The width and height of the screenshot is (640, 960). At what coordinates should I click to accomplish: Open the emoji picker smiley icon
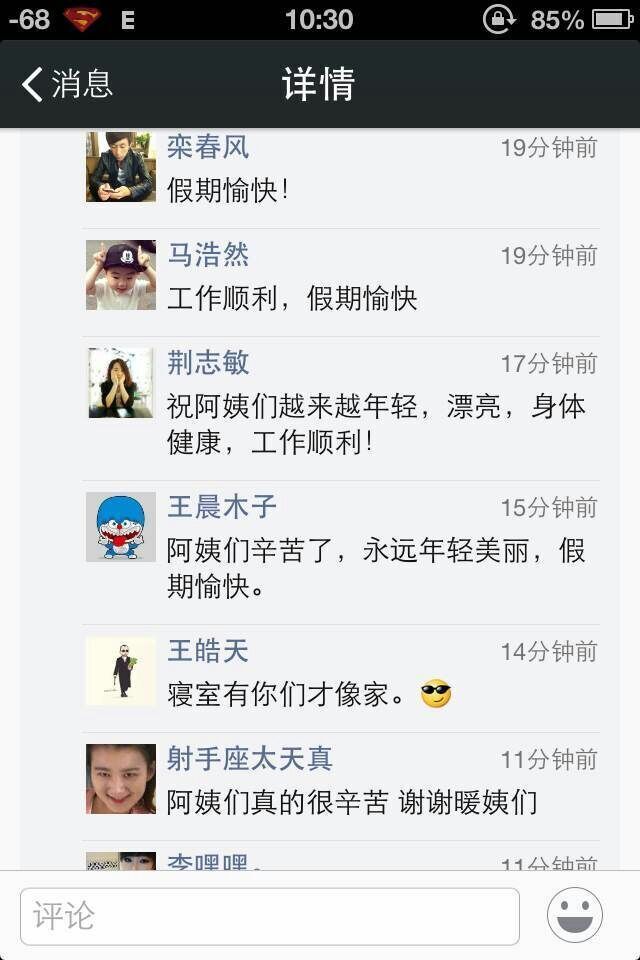[x=575, y=916]
